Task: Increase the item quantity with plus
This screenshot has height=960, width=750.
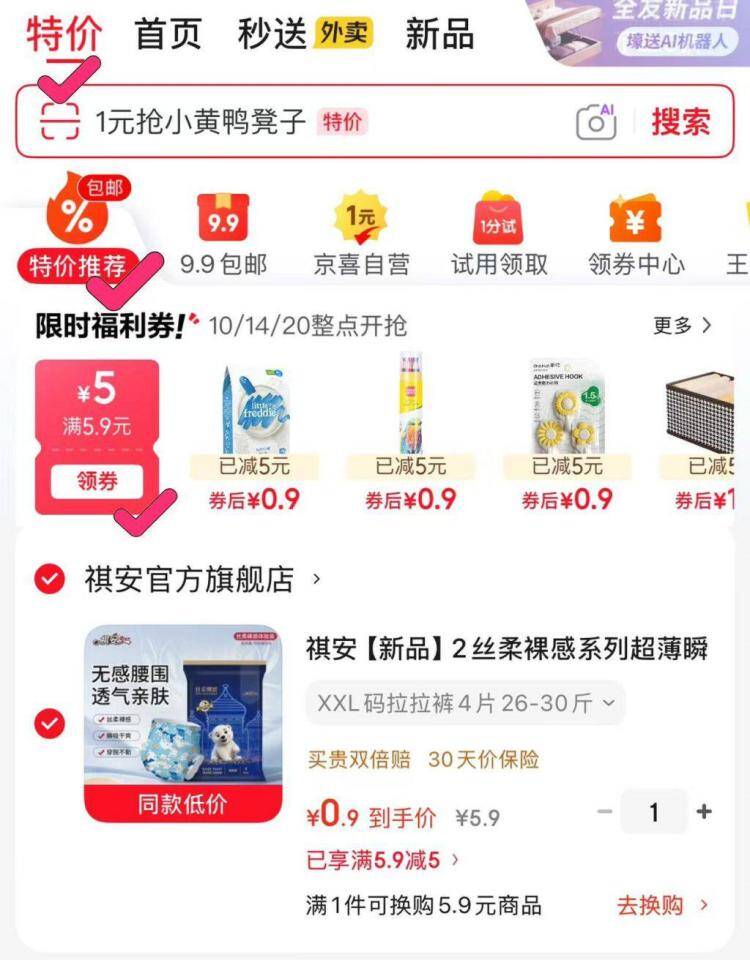Action: pyautogui.click(x=704, y=811)
